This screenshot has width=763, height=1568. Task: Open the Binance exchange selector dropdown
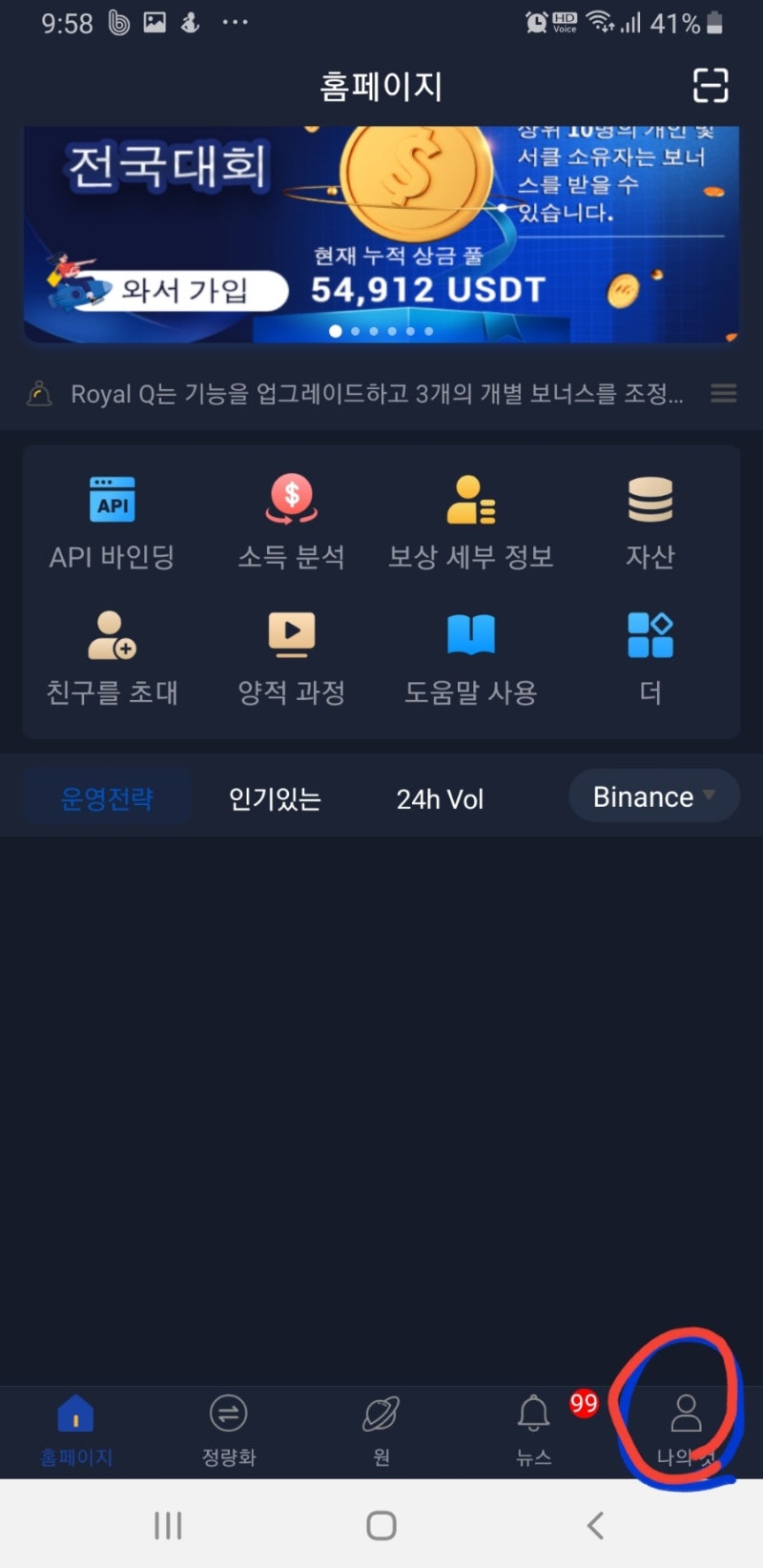[x=653, y=795]
